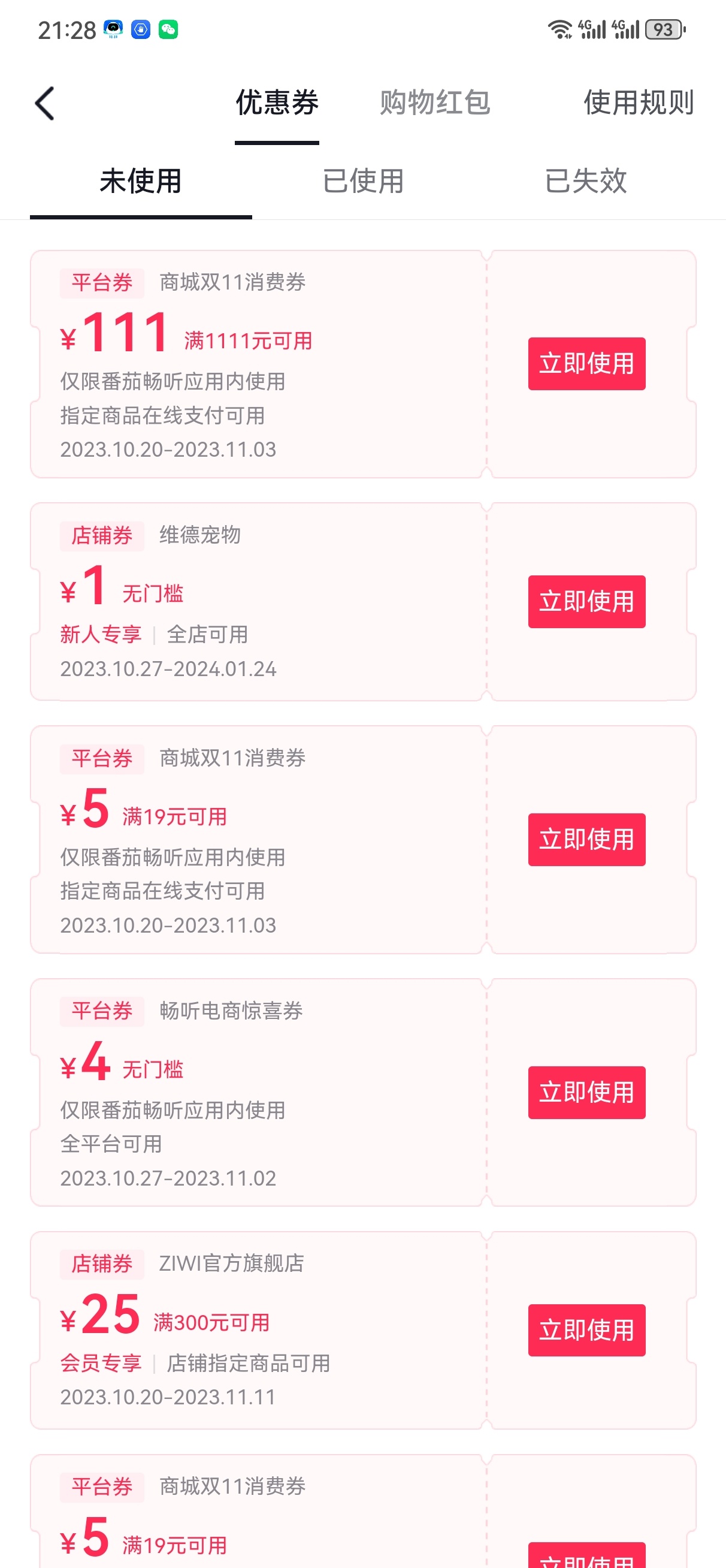Tap 立即使用 on the ¥111 coupon

point(586,363)
